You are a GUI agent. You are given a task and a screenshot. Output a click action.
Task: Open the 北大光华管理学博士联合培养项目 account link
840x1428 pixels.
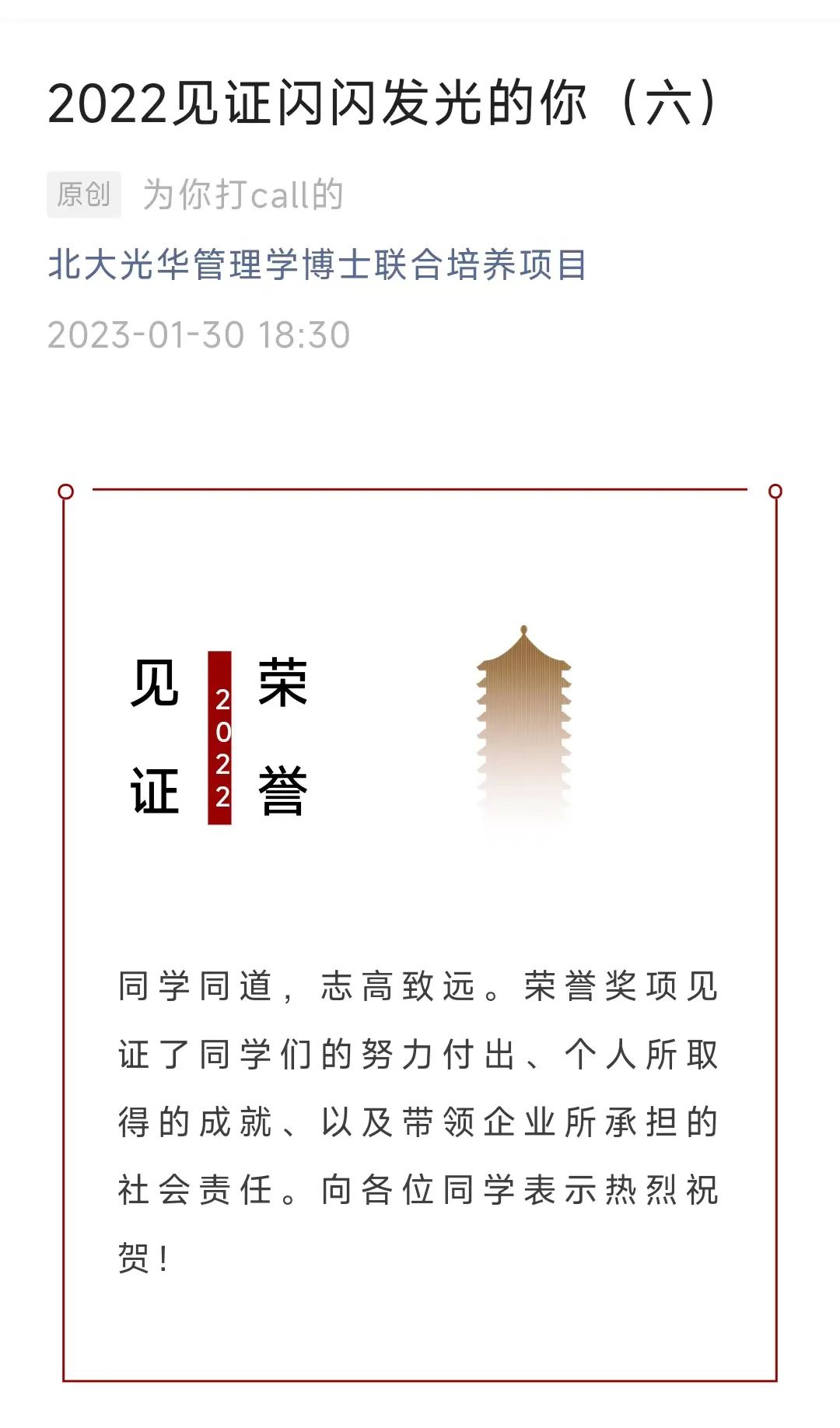coord(317,264)
